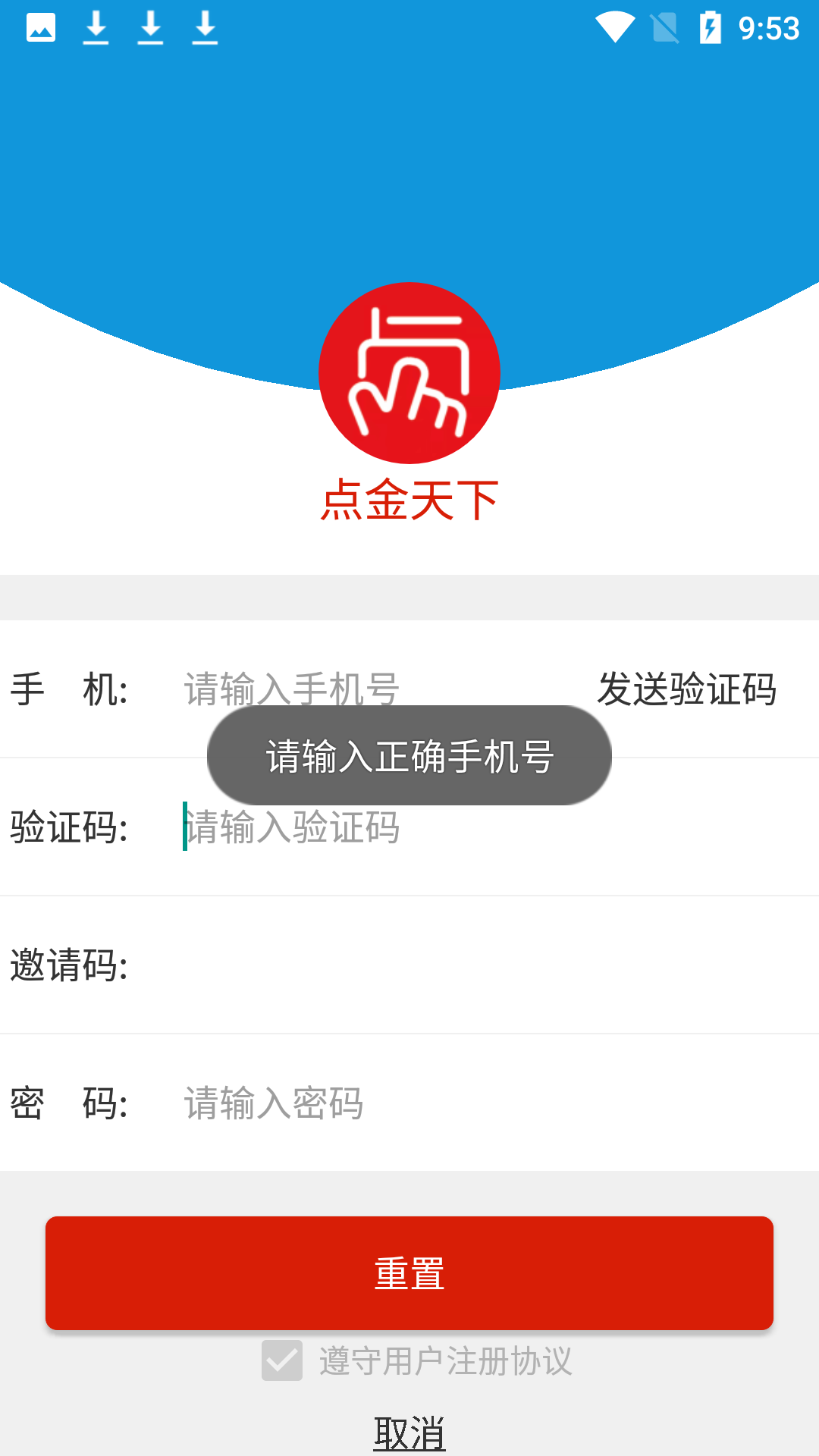Check the battery charging icon

[x=710, y=28]
